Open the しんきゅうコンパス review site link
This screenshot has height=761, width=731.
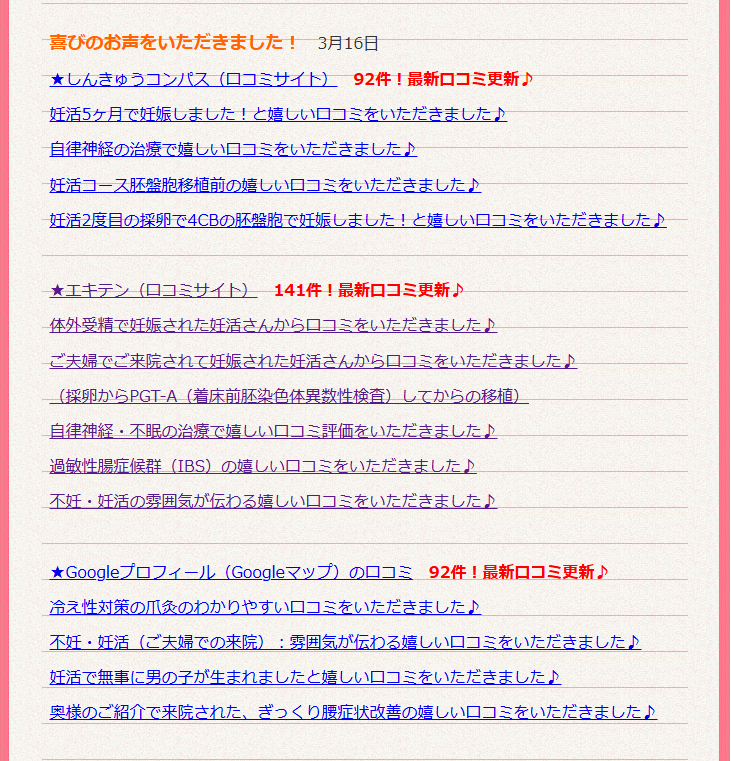tap(193, 79)
